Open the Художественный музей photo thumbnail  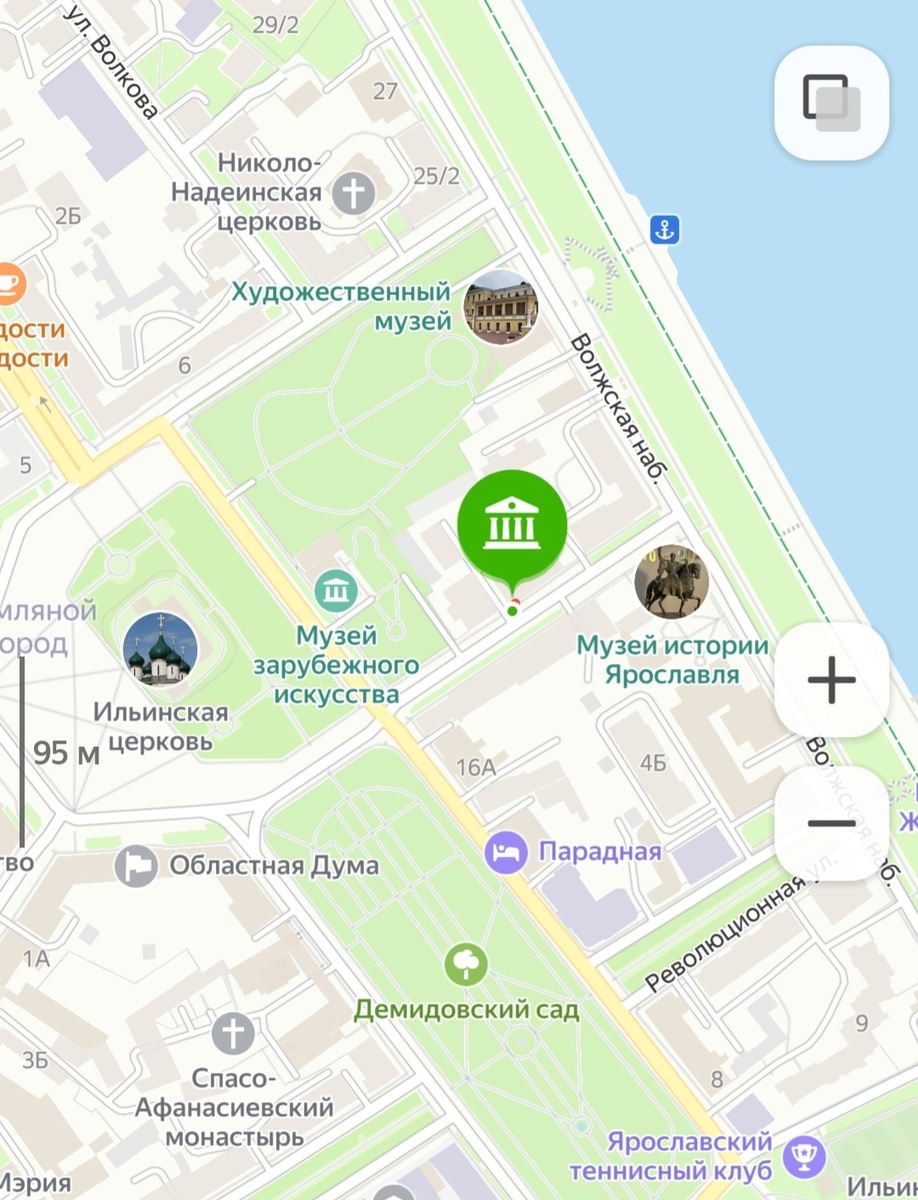tap(500, 310)
